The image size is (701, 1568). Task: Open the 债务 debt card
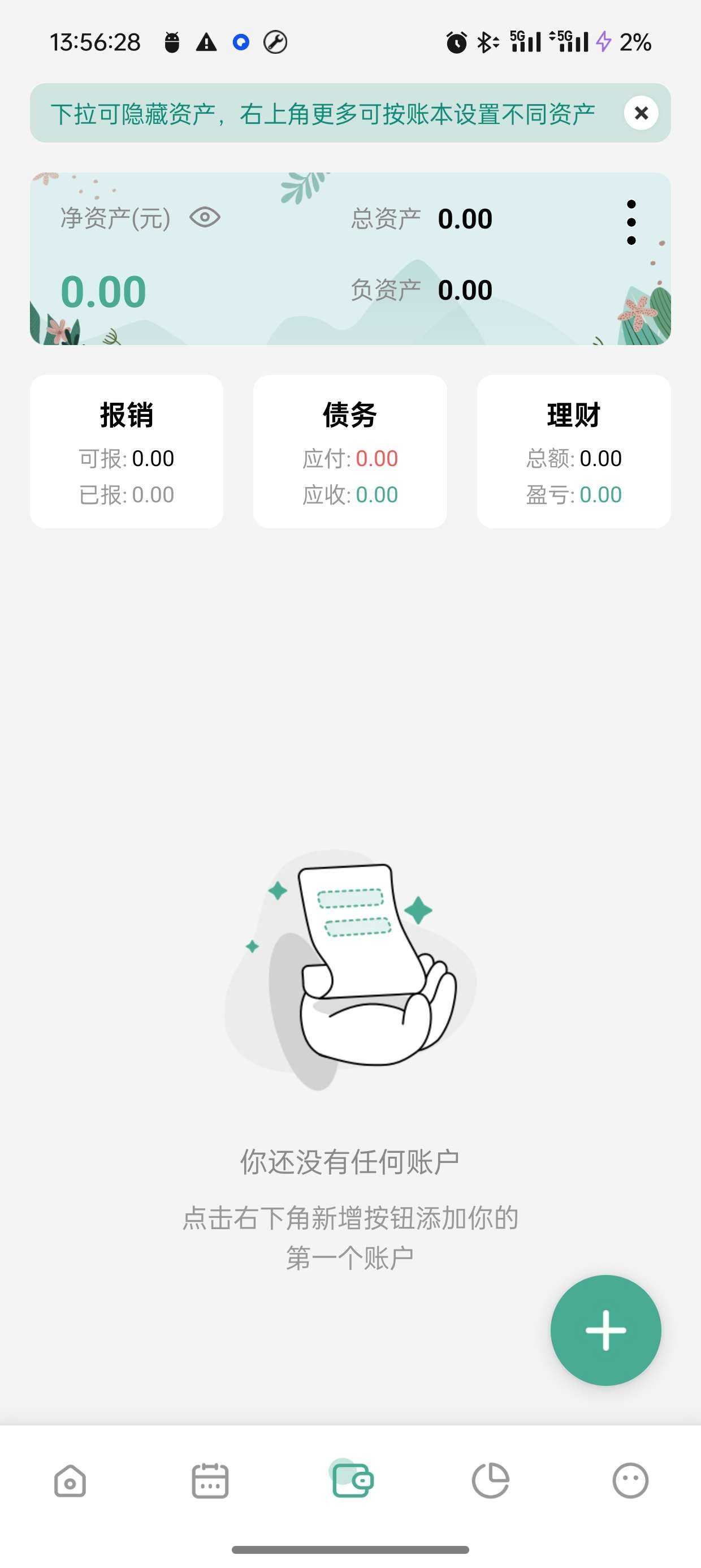pos(350,451)
